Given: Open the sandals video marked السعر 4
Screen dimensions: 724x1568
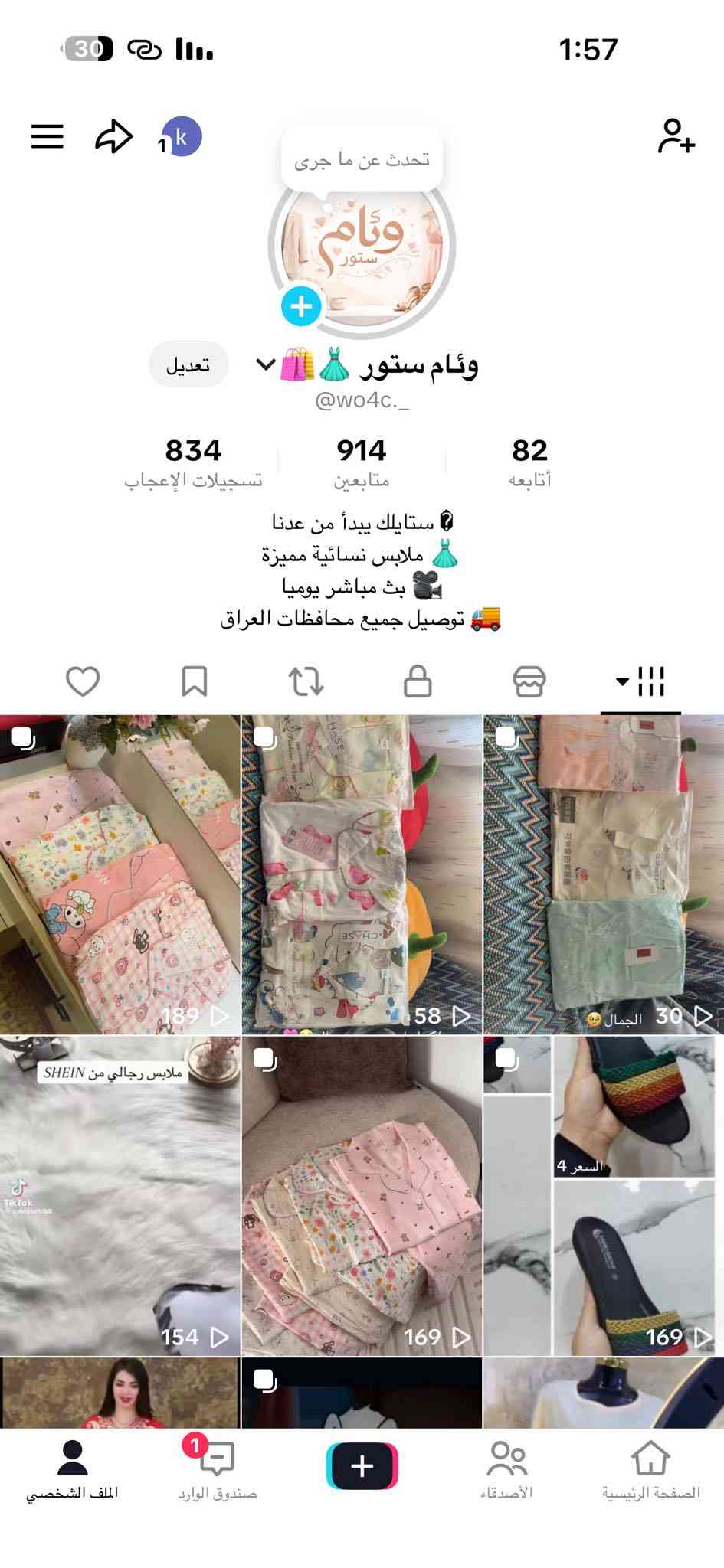Looking at the screenshot, I should click(604, 1196).
